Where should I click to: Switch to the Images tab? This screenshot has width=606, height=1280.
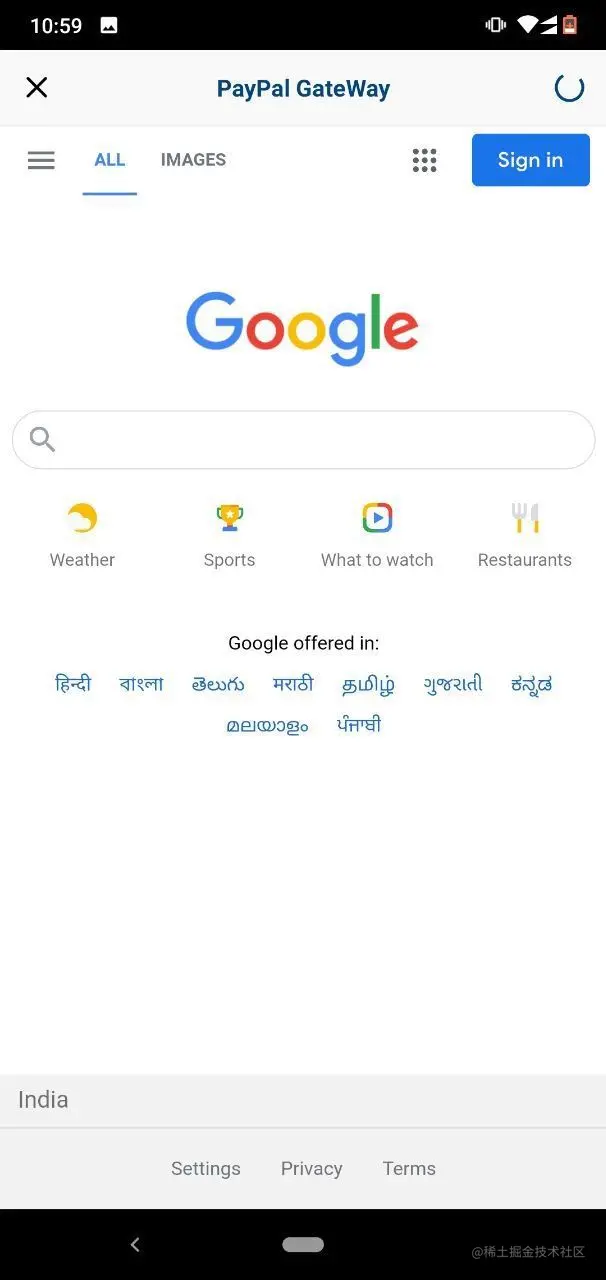click(193, 160)
